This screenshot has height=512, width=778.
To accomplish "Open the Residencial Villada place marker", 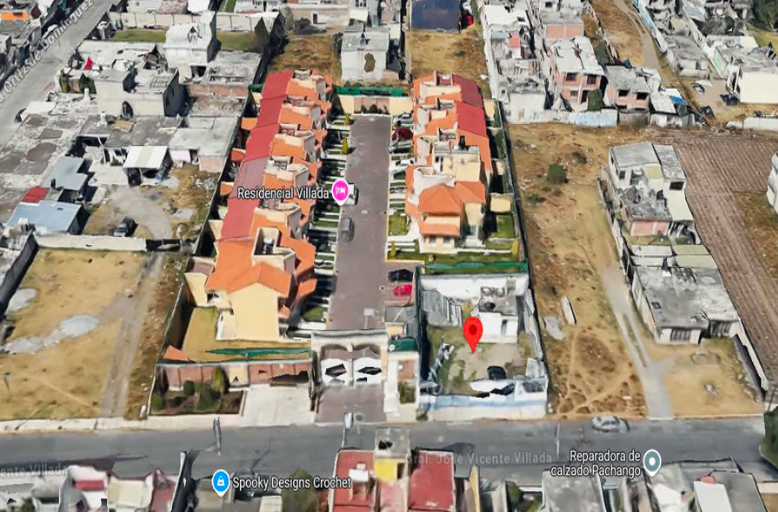I will tap(340, 192).
